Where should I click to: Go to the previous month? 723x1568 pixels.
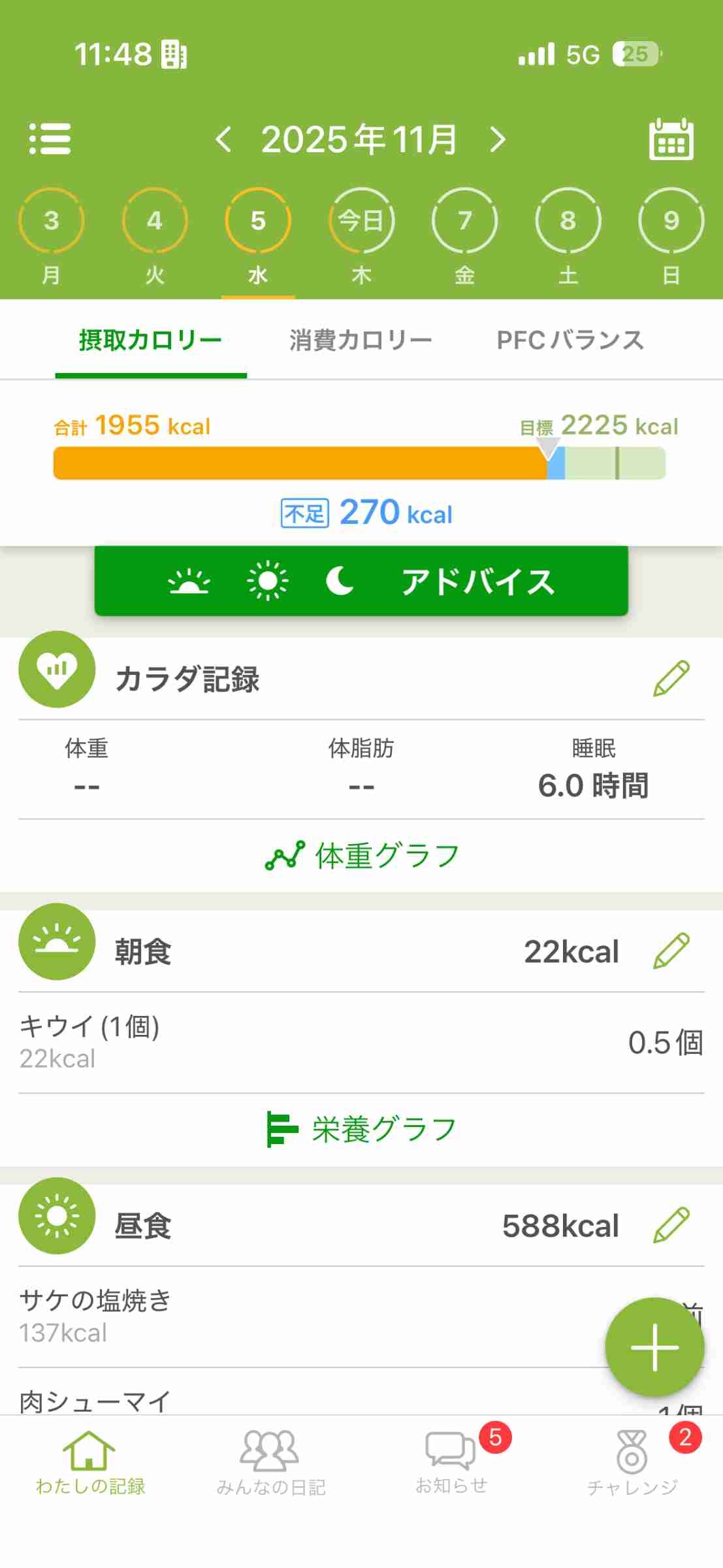[x=223, y=139]
